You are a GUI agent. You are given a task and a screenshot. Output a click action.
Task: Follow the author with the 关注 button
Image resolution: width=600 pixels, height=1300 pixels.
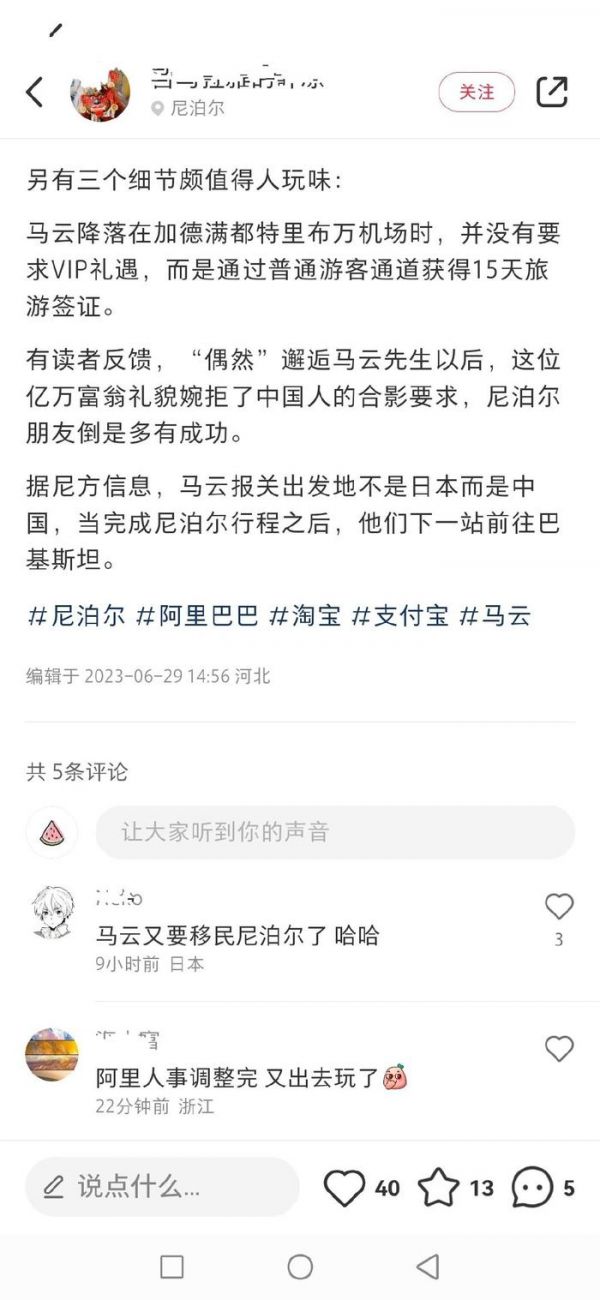click(476, 92)
